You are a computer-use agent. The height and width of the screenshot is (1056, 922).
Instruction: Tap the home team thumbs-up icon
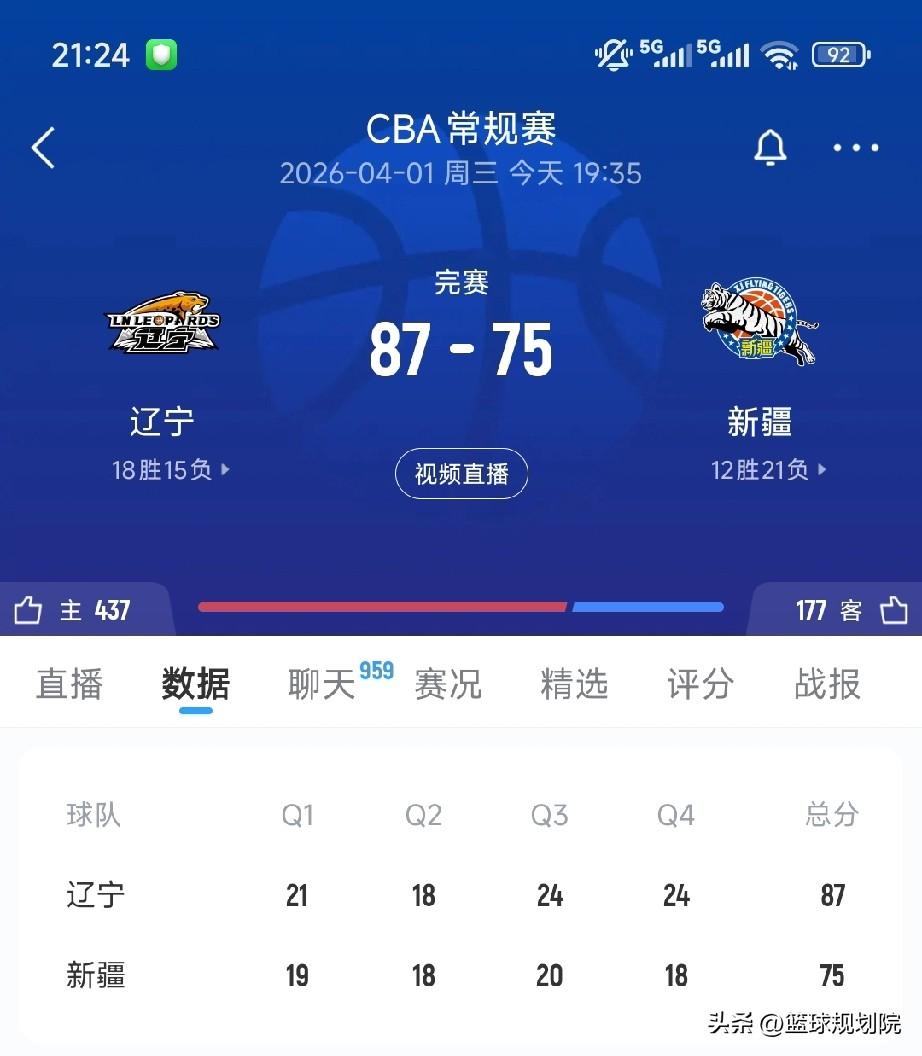pos(28,607)
